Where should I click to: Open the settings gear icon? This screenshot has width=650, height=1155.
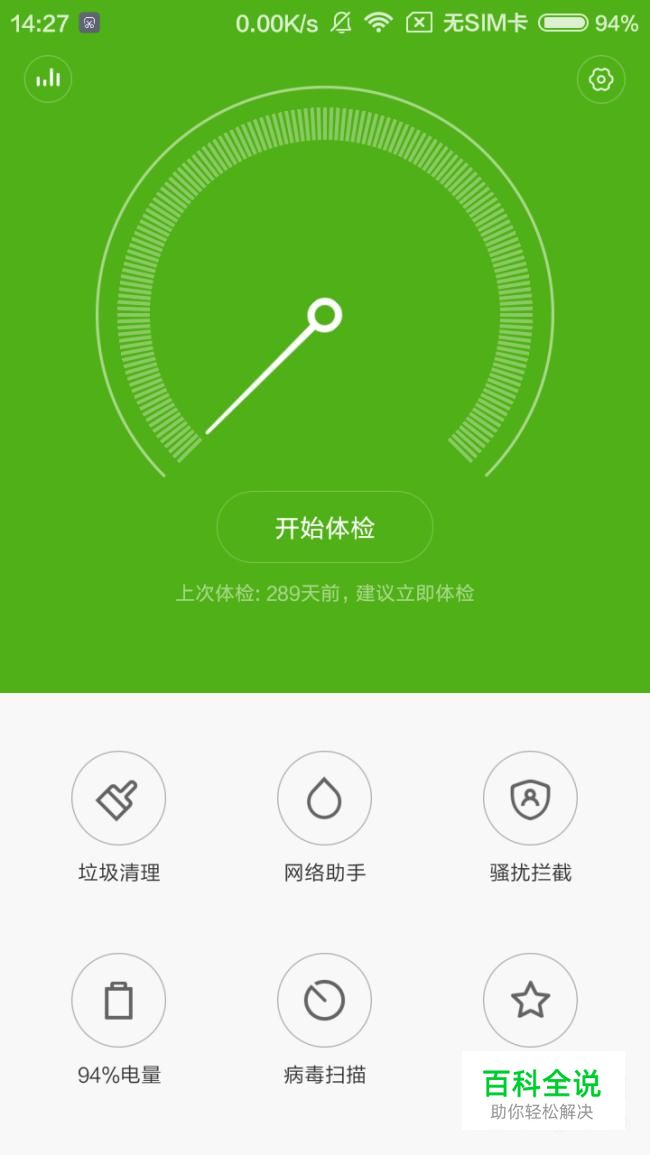pyautogui.click(x=601, y=79)
